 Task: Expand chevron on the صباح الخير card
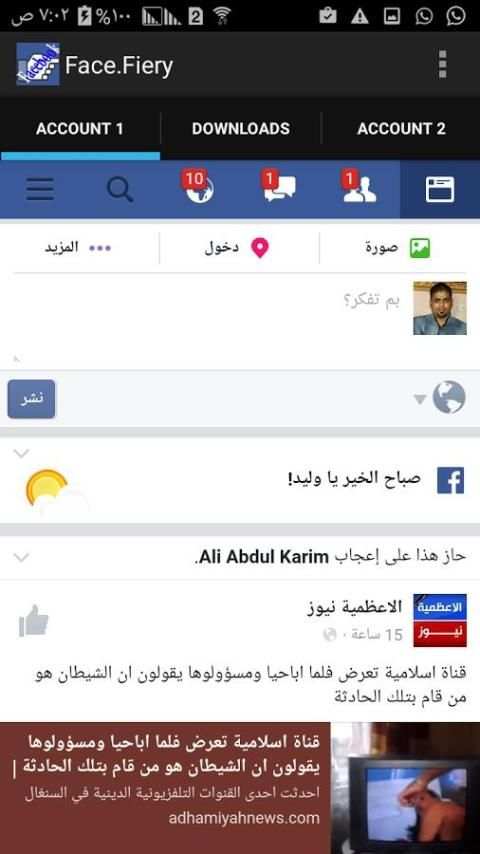point(21,453)
